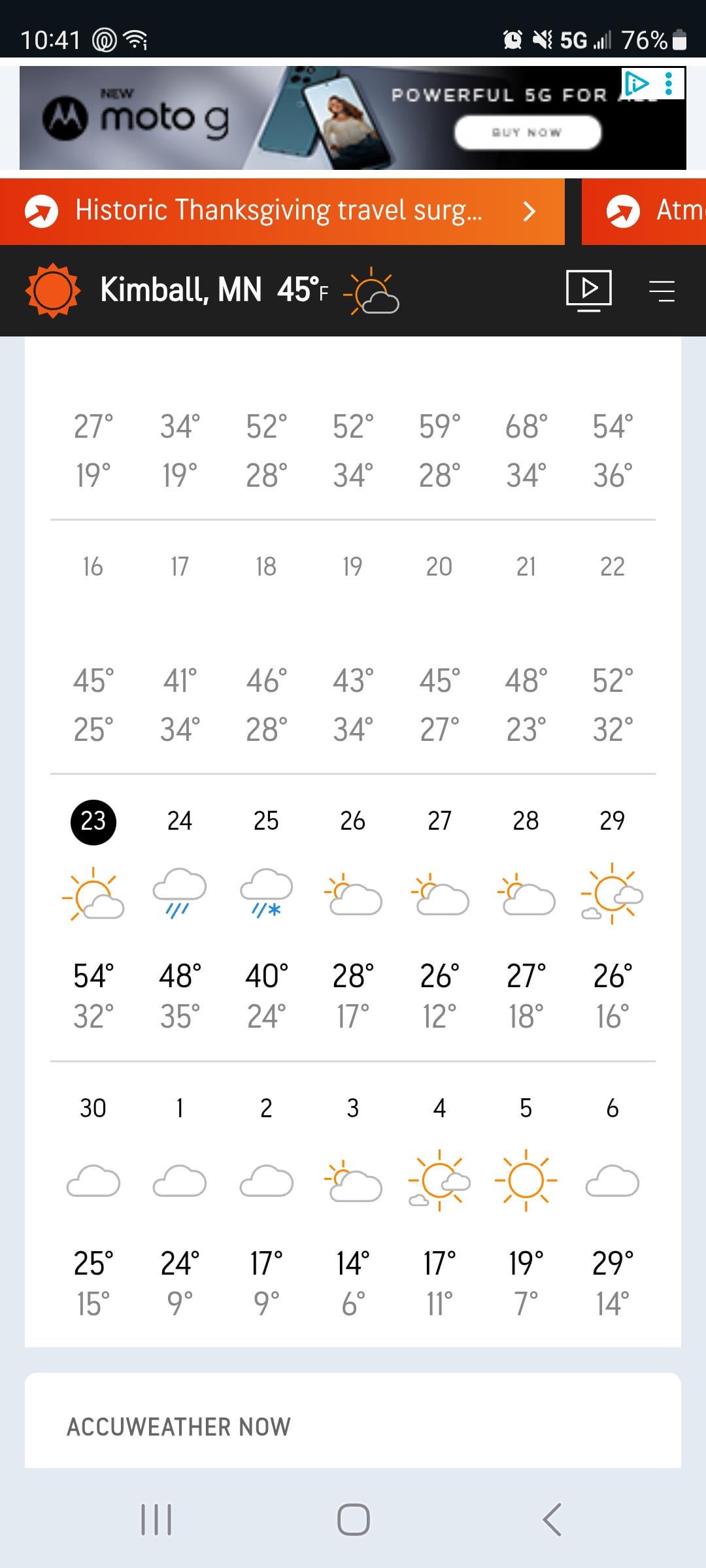The width and height of the screenshot is (706, 1568).
Task: Open the AccuWeather video player icon
Action: click(588, 289)
